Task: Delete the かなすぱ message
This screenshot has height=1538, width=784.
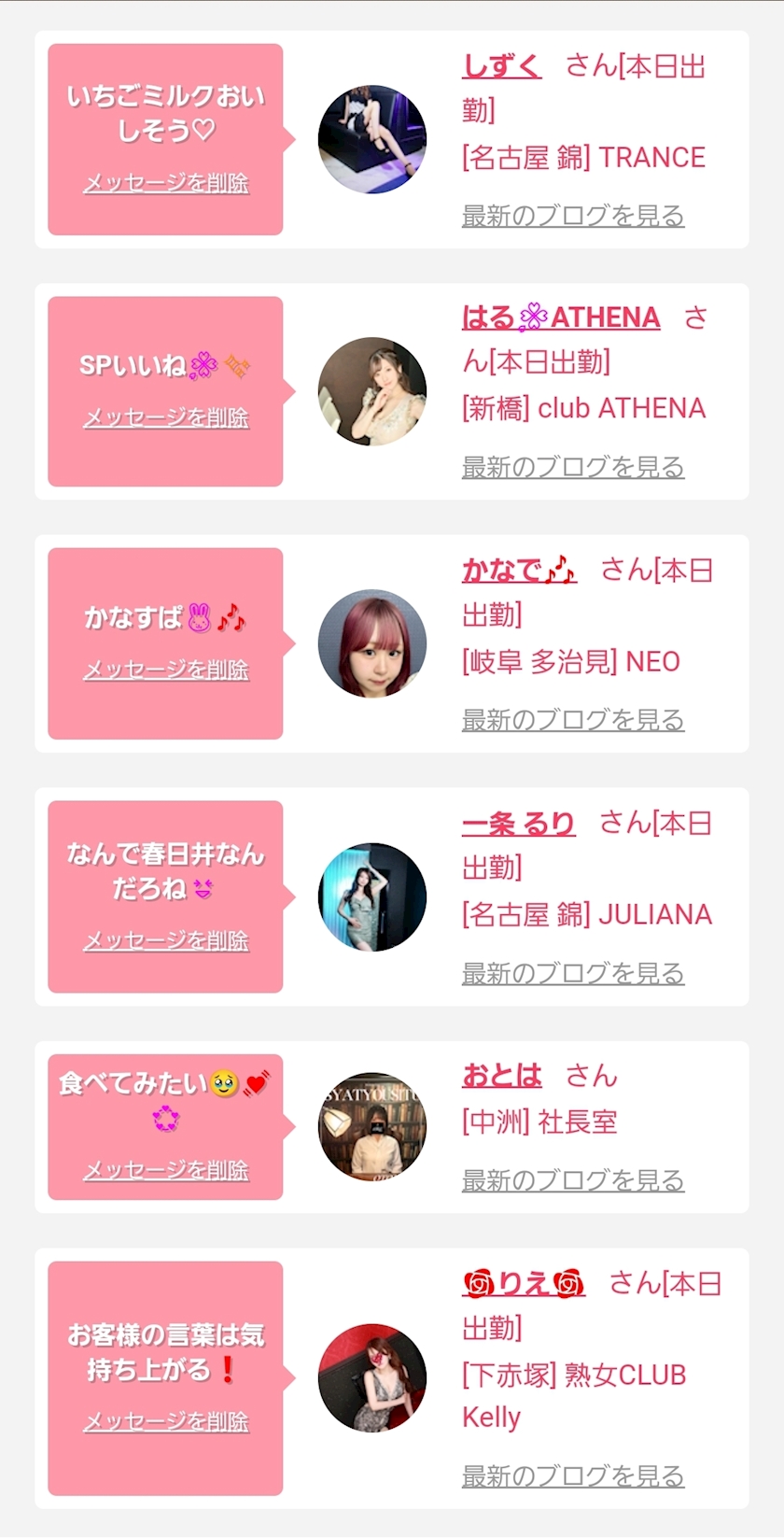Action: point(166,670)
